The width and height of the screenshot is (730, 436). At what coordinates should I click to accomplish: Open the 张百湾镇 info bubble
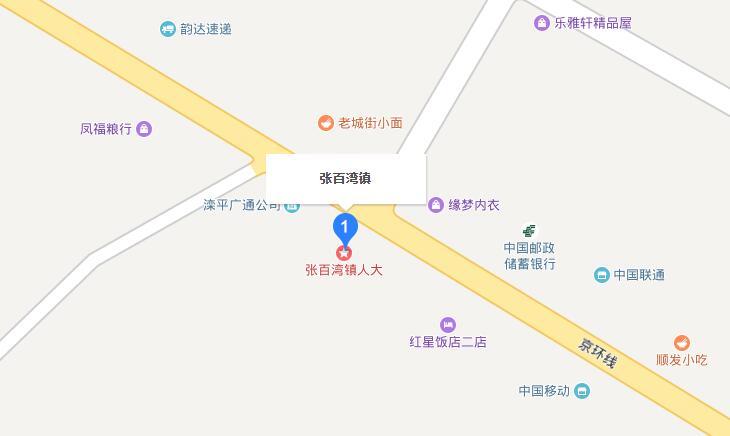tap(345, 179)
